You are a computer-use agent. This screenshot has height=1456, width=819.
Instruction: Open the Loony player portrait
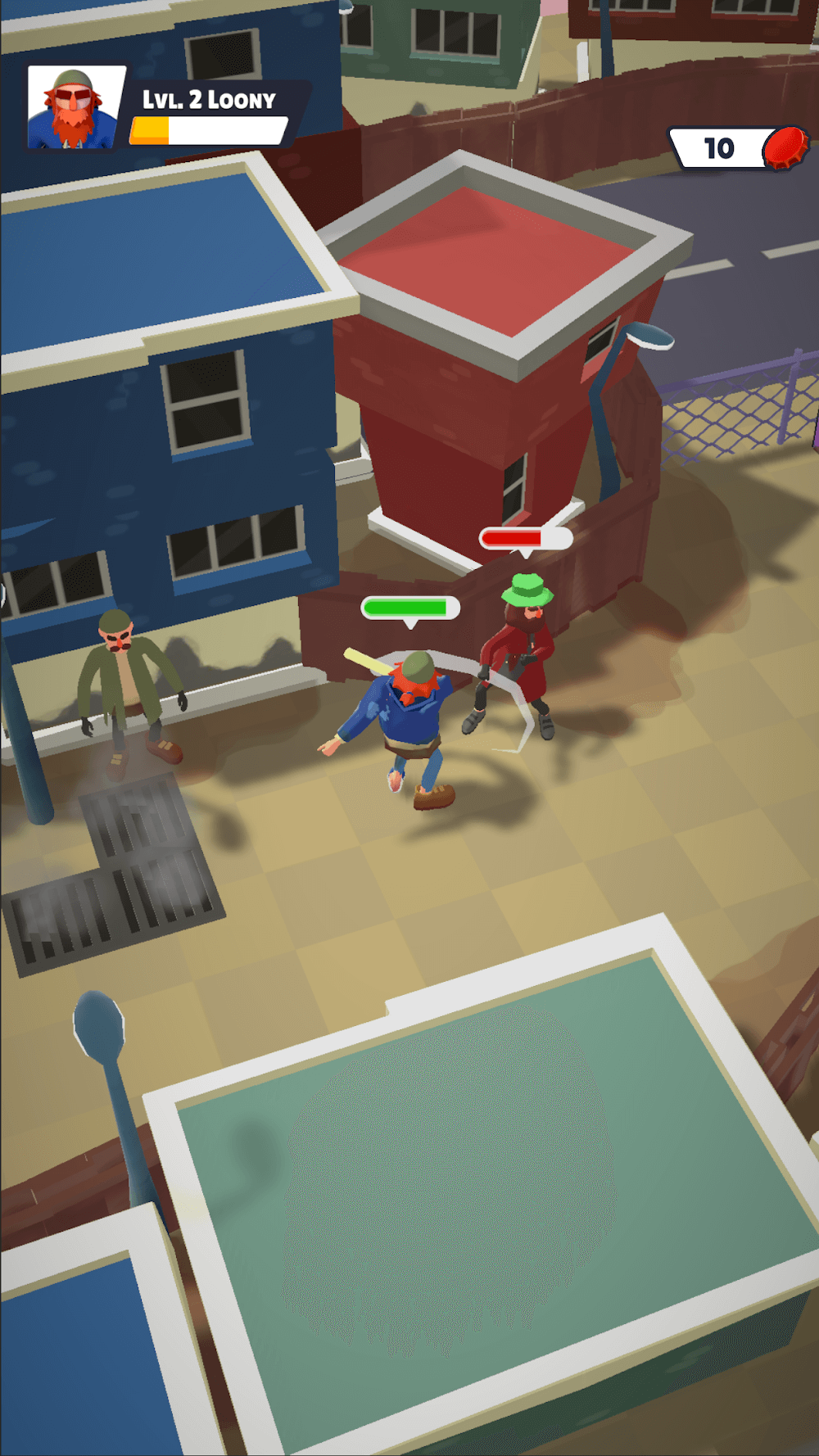(x=74, y=108)
